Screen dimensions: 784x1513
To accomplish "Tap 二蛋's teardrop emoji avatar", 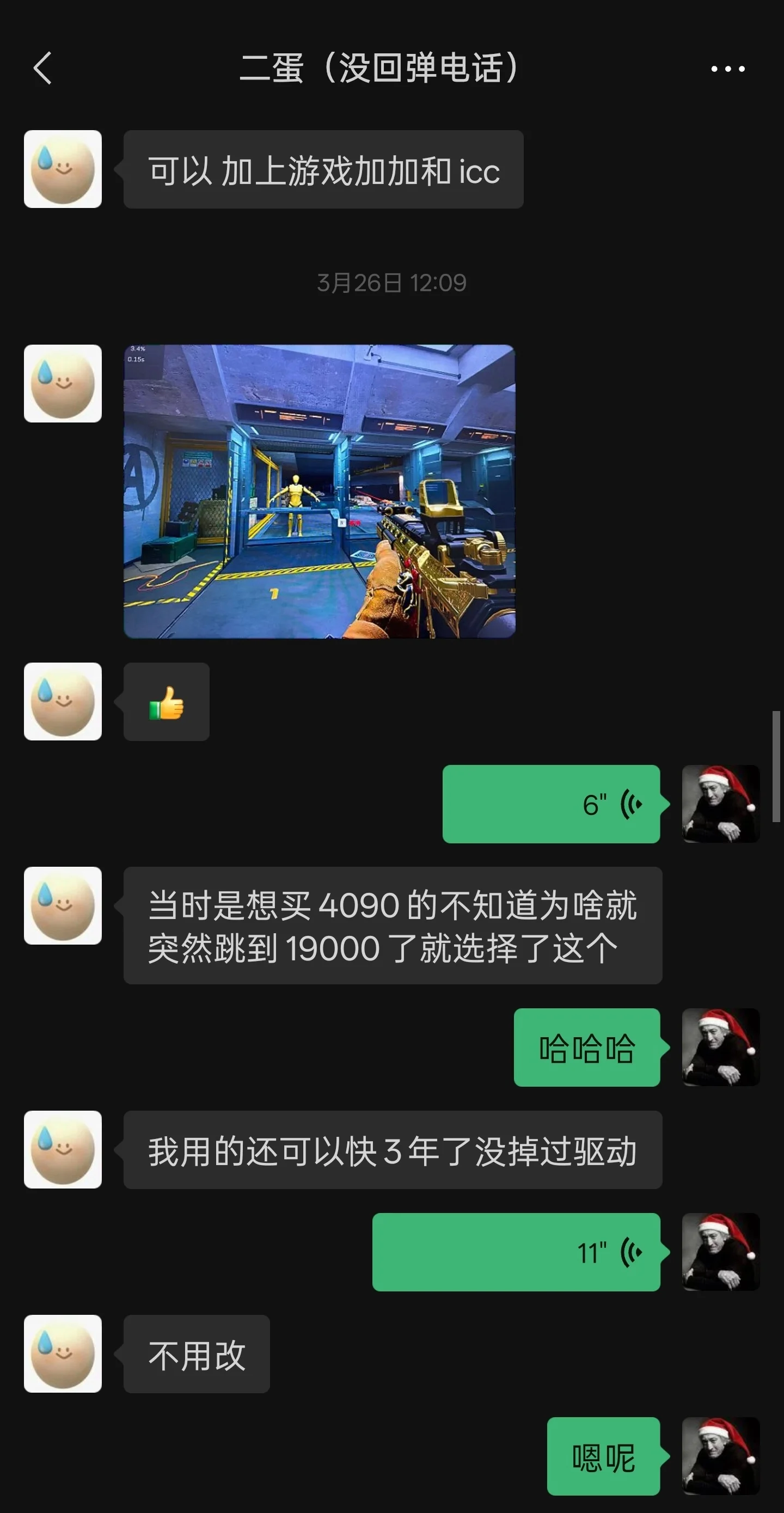I will click(63, 170).
